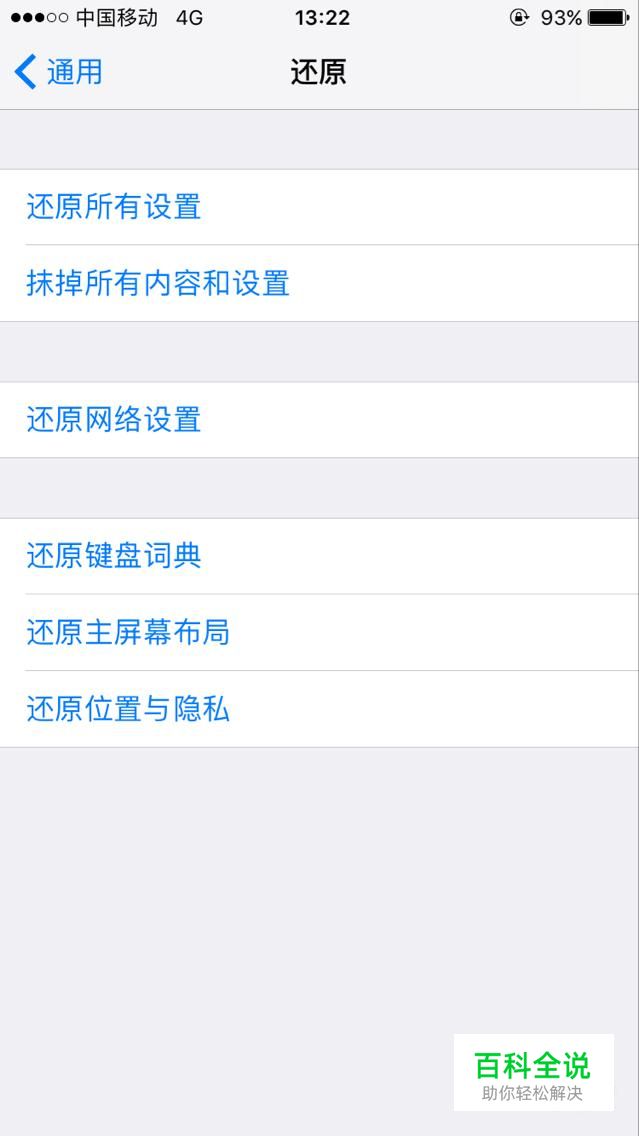Select 还原所有设置
This screenshot has width=639, height=1136.
pyautogui.click(x=320, y=207)
